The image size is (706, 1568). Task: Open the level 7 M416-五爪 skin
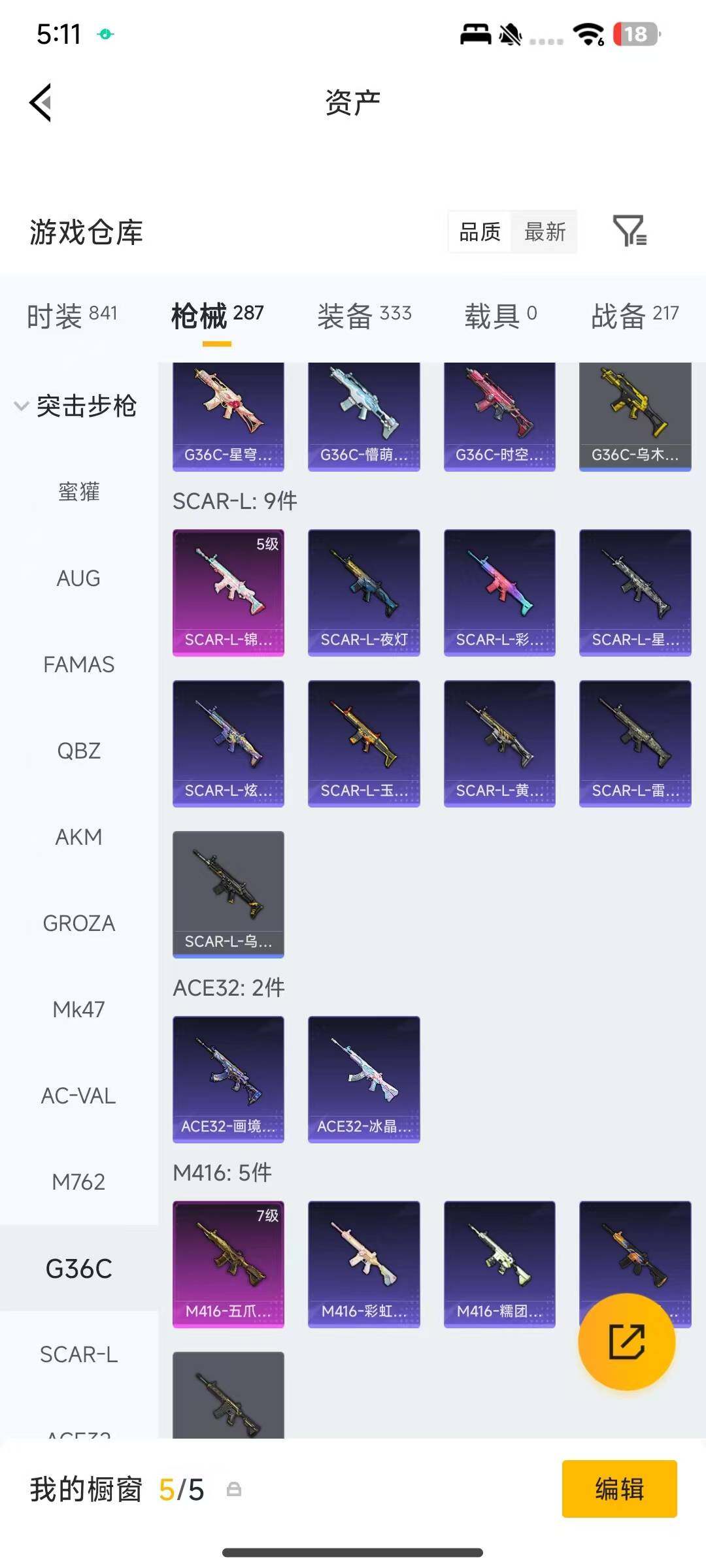228,1264
